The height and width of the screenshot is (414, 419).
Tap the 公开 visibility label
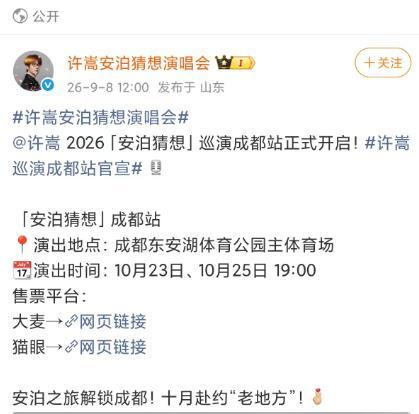[x=36, y=16]
